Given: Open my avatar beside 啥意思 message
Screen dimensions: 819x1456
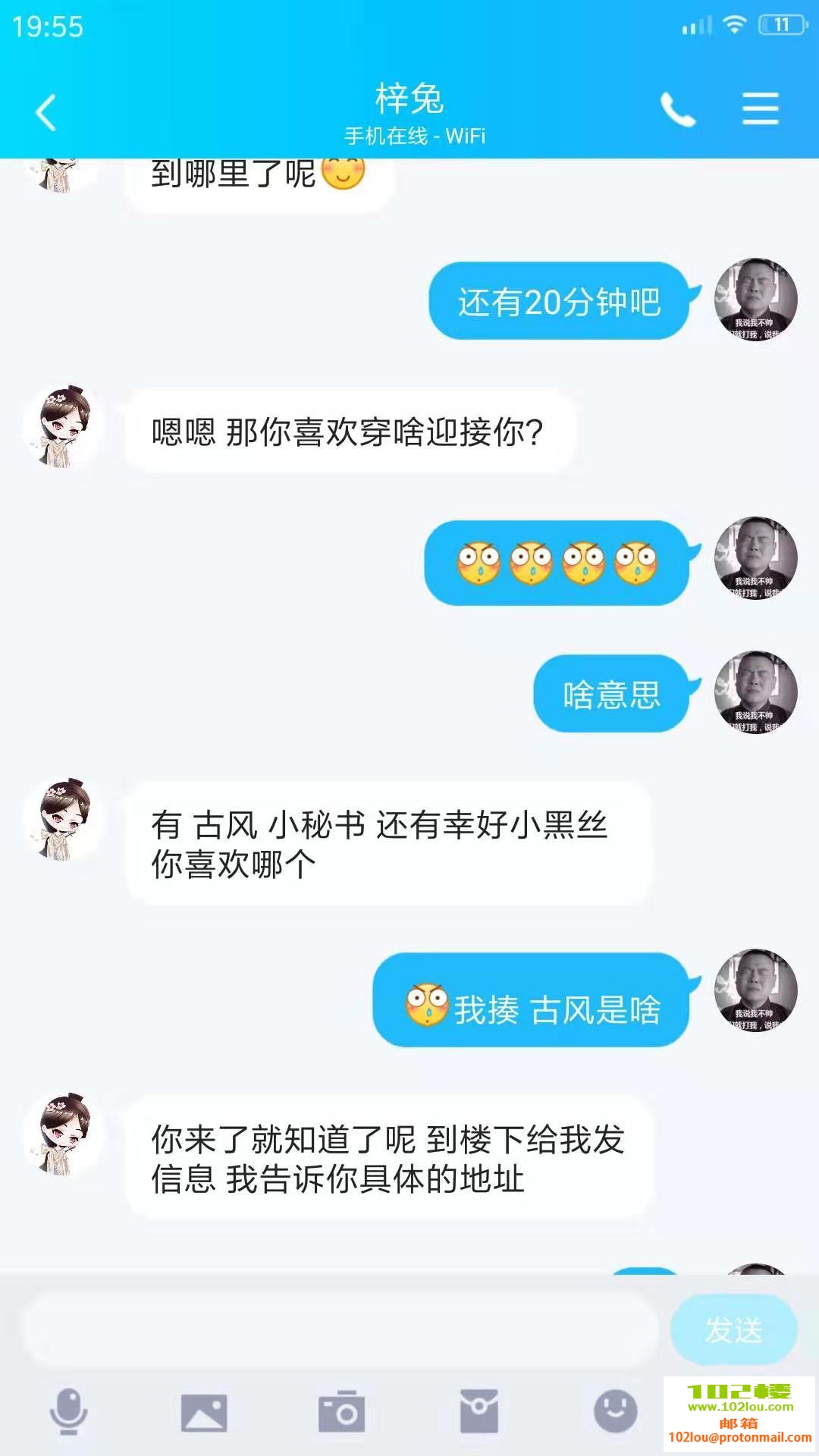Looking at the screenshot, I should tap(755, 692).
